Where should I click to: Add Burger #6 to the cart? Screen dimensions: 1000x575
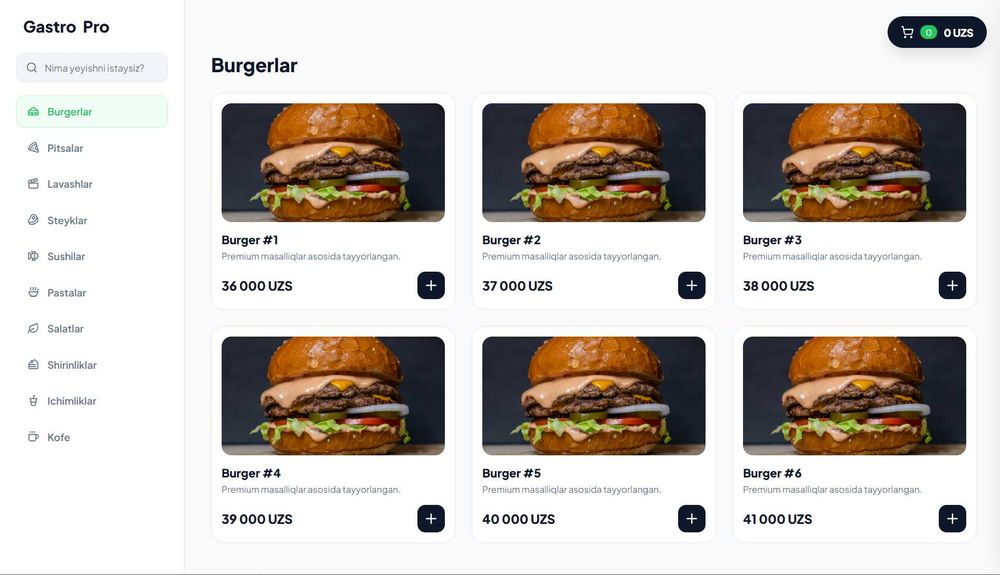(x=952, y=518)
